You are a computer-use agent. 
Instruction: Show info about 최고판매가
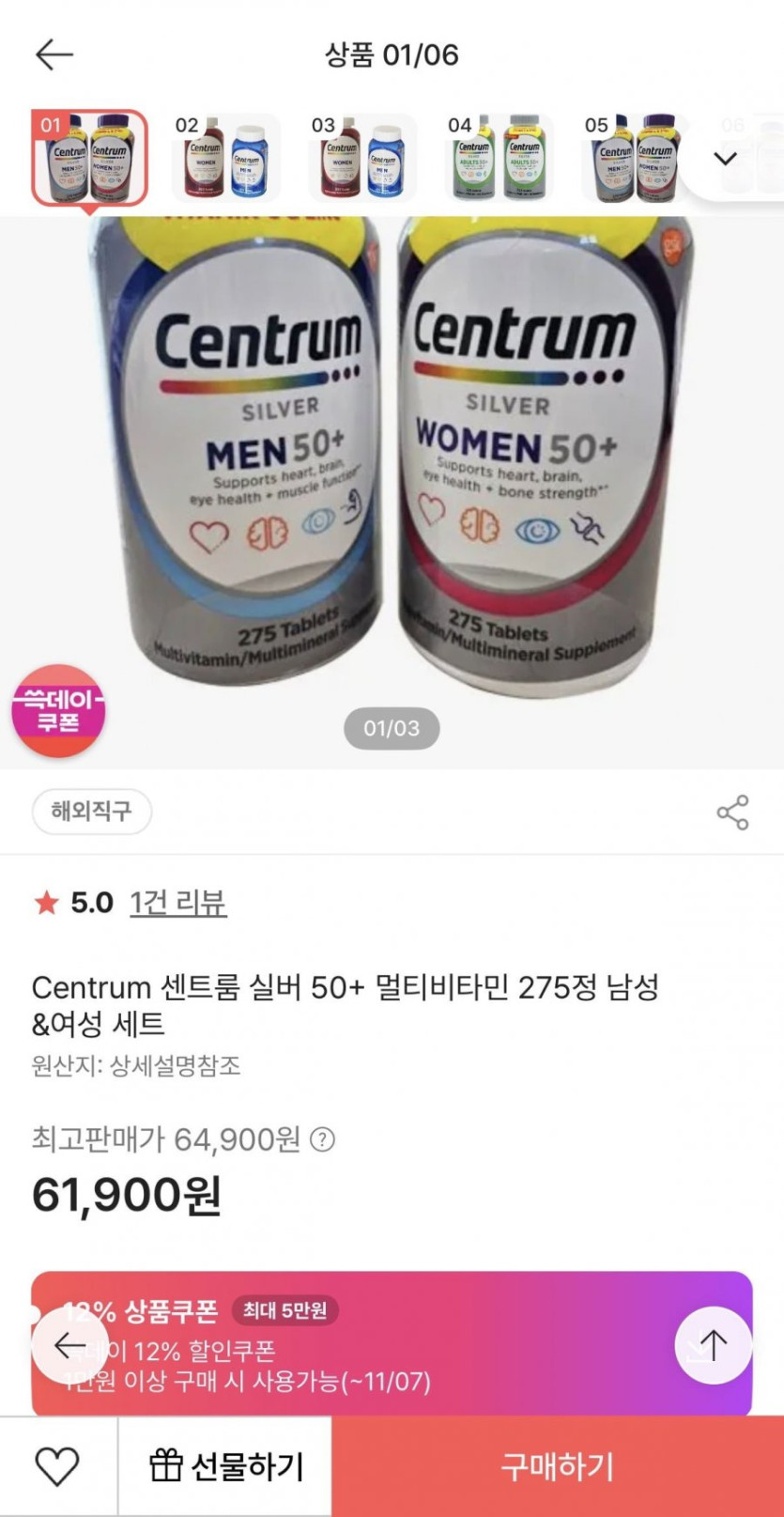pos(322,1140)
